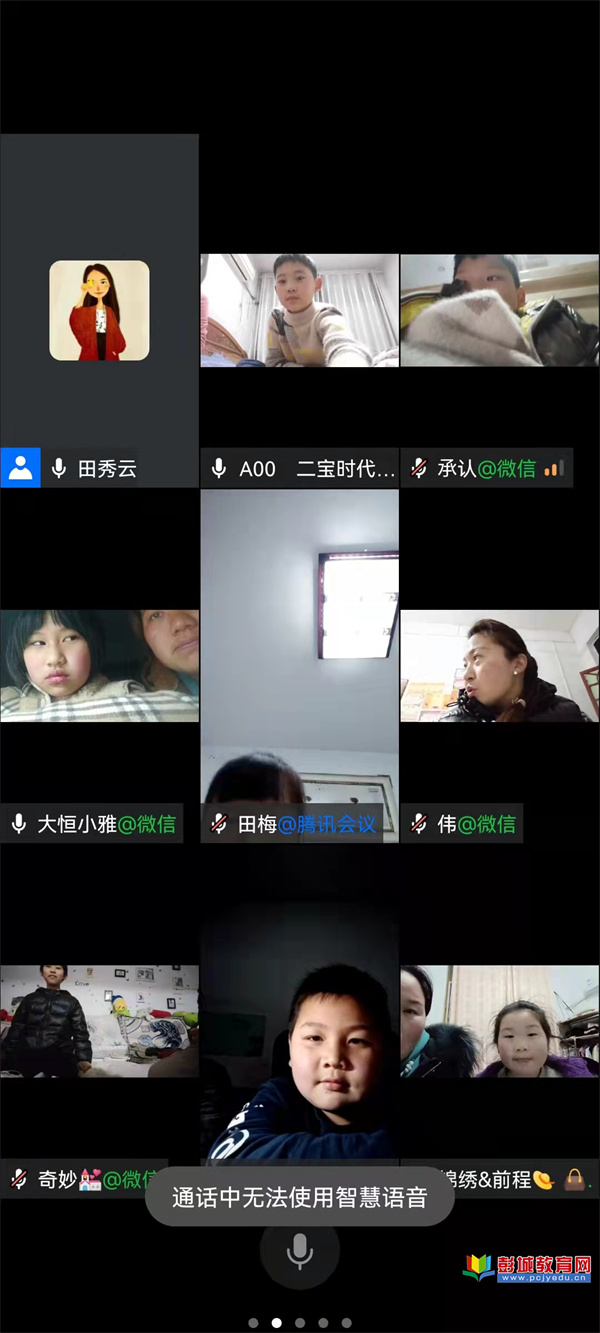Select the 大恒小雅@微信 video tile
The image size is (600, 1333).
(x=99, y=666)
